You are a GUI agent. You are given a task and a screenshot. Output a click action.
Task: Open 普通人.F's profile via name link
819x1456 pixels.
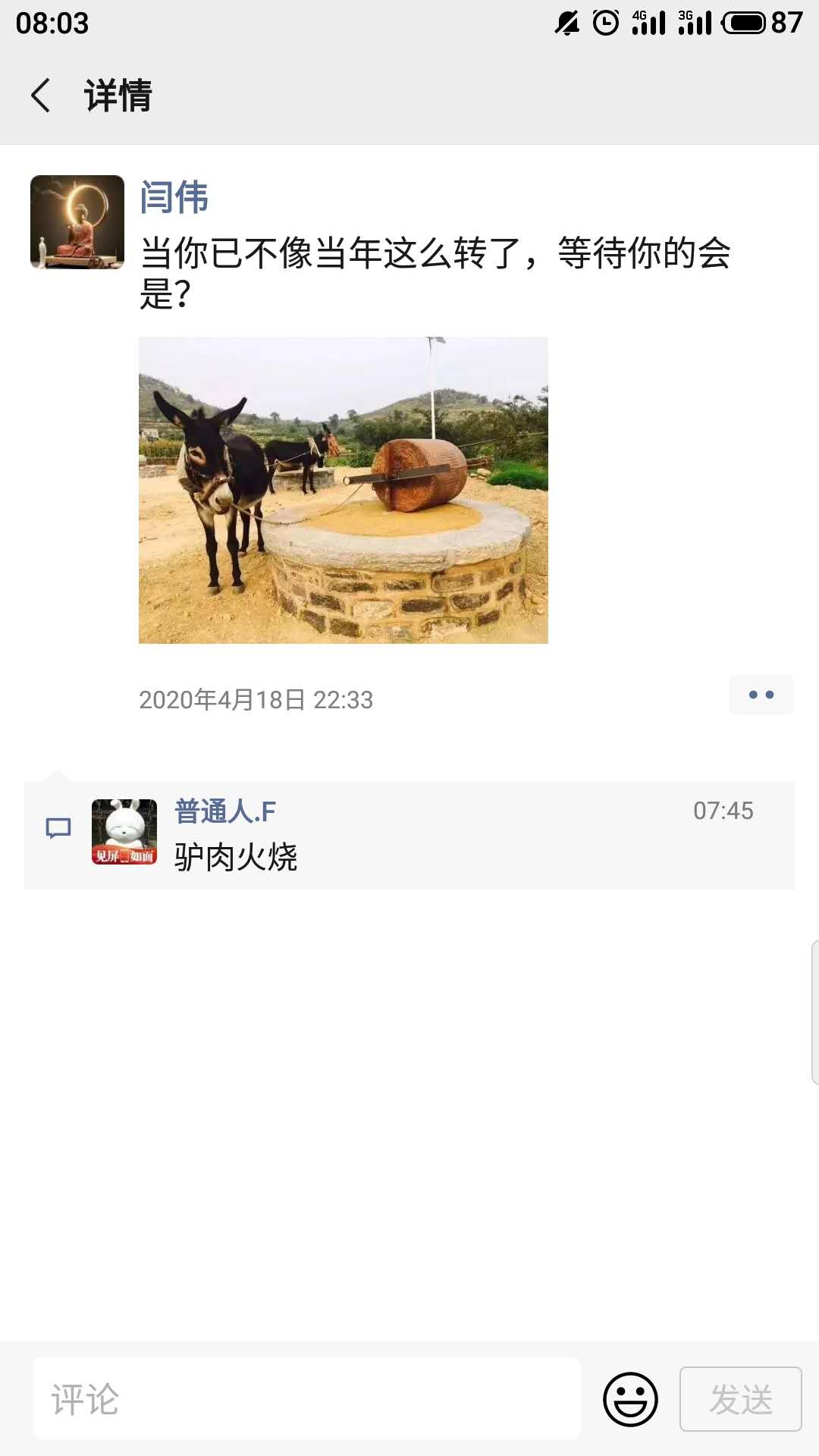click(x=225, y=811)
